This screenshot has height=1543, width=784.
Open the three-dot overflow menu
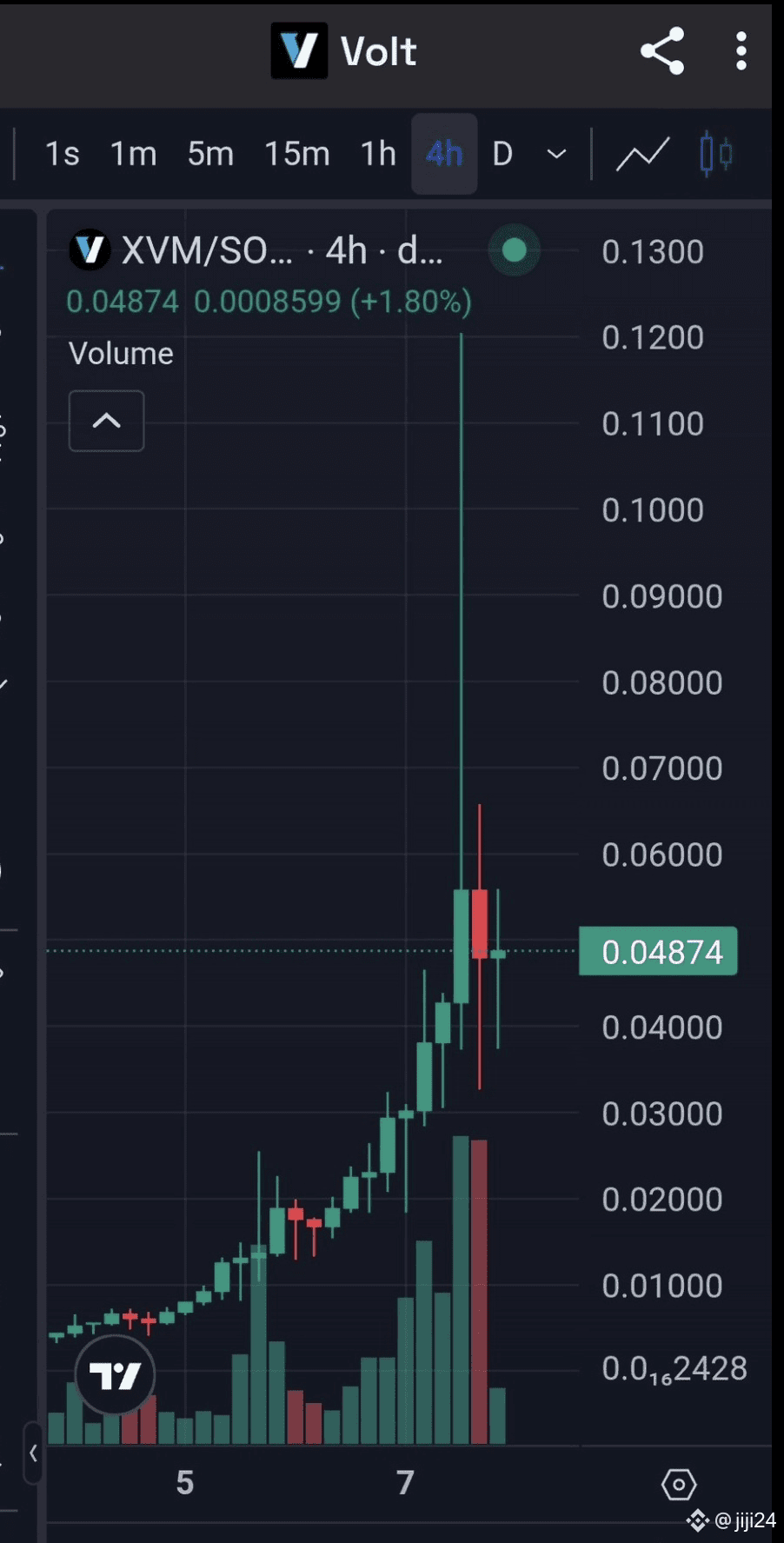pos(741,52)
